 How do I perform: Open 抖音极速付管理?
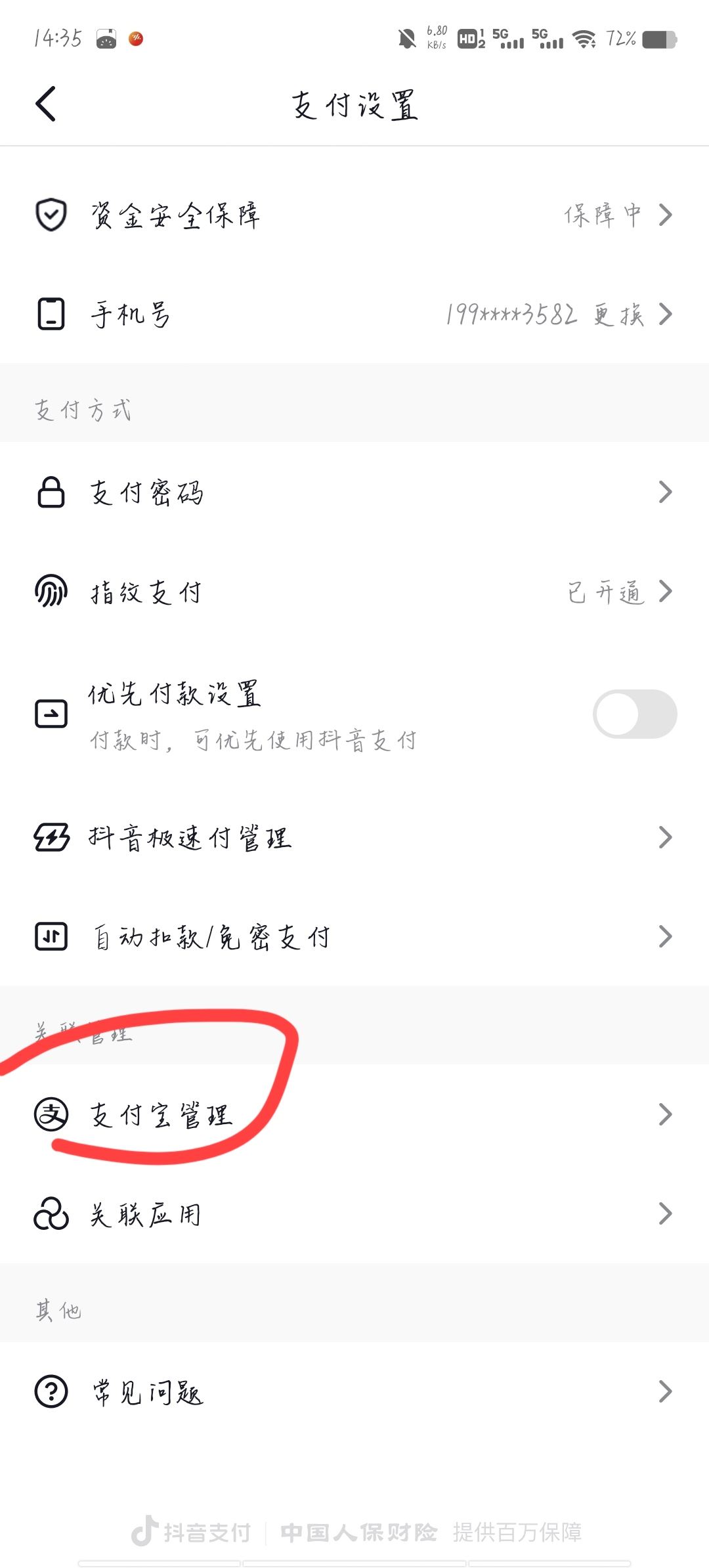click(x=354, y=838)
